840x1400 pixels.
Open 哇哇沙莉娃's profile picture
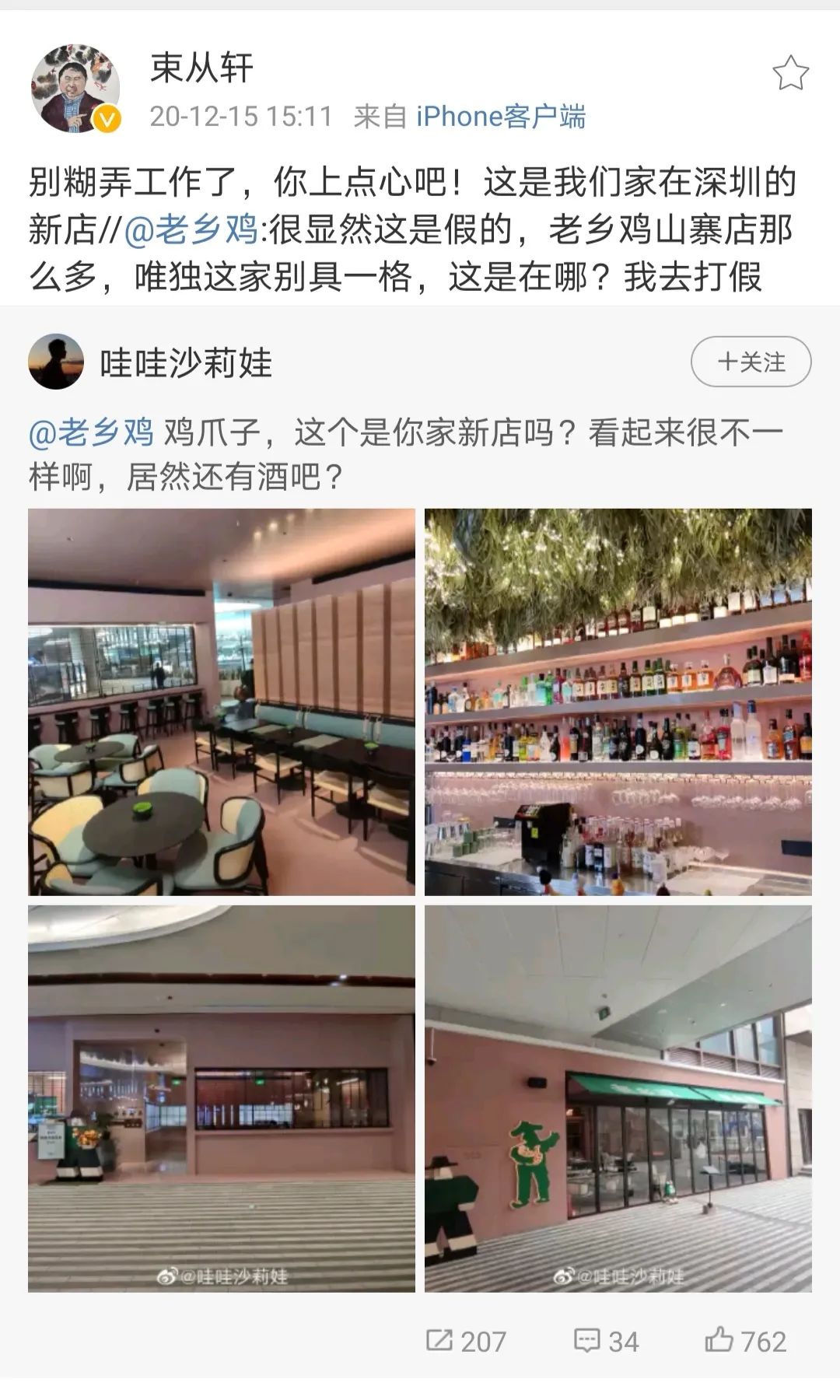click(56, 362)
